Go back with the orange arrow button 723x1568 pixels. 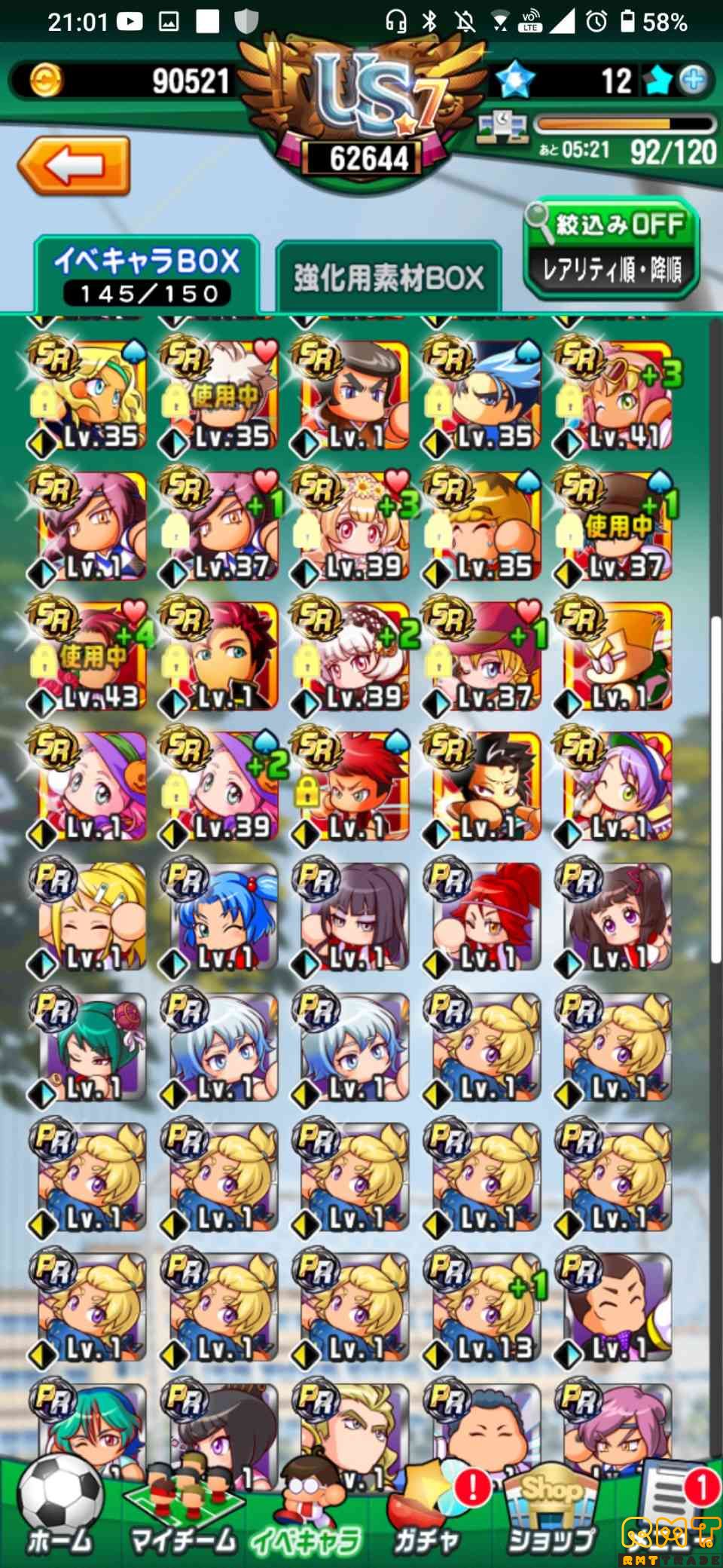click(x=74, y=166)
